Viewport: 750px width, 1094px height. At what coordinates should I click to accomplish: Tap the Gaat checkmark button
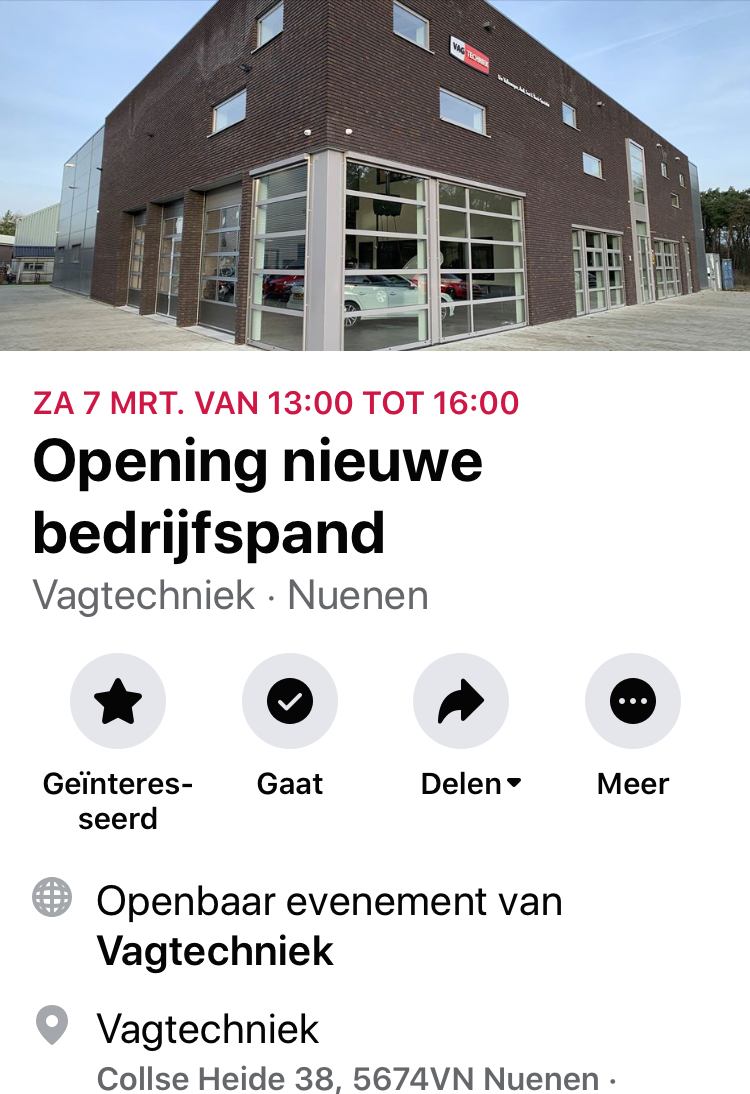(x=290, y=702)
